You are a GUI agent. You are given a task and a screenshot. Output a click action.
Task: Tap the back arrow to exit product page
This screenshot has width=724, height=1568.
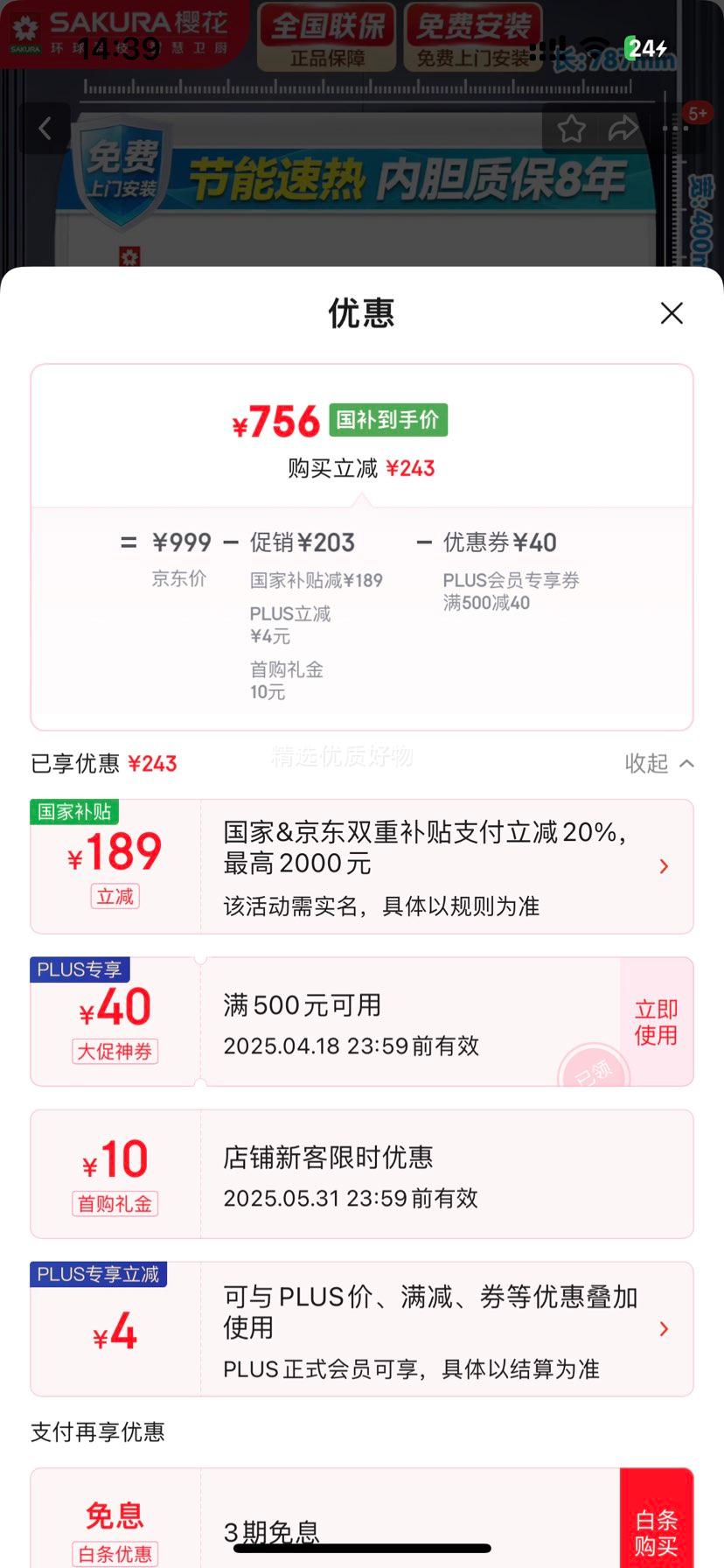45,128
